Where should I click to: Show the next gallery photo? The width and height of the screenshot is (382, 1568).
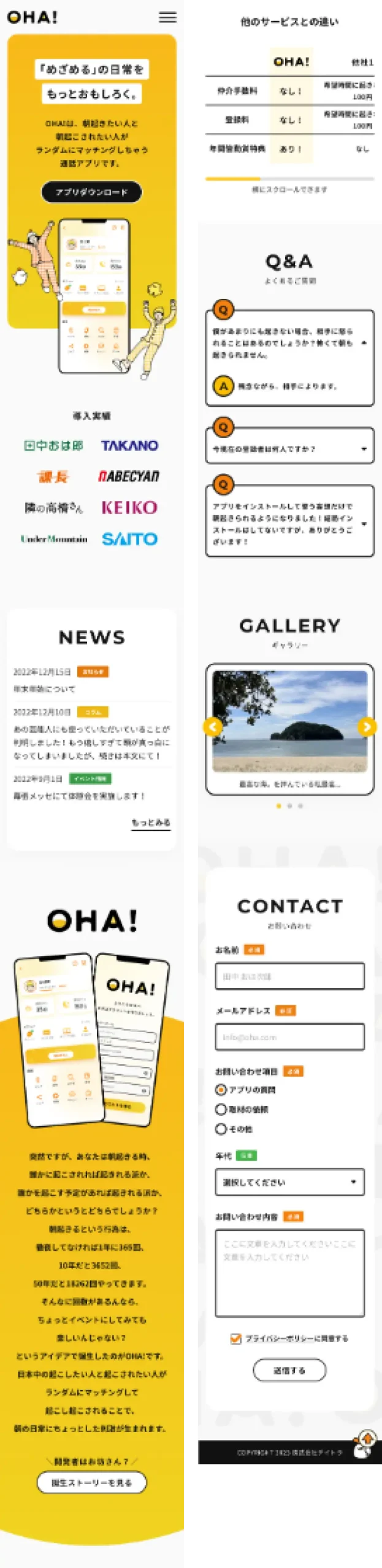click(x=367, y=726)
